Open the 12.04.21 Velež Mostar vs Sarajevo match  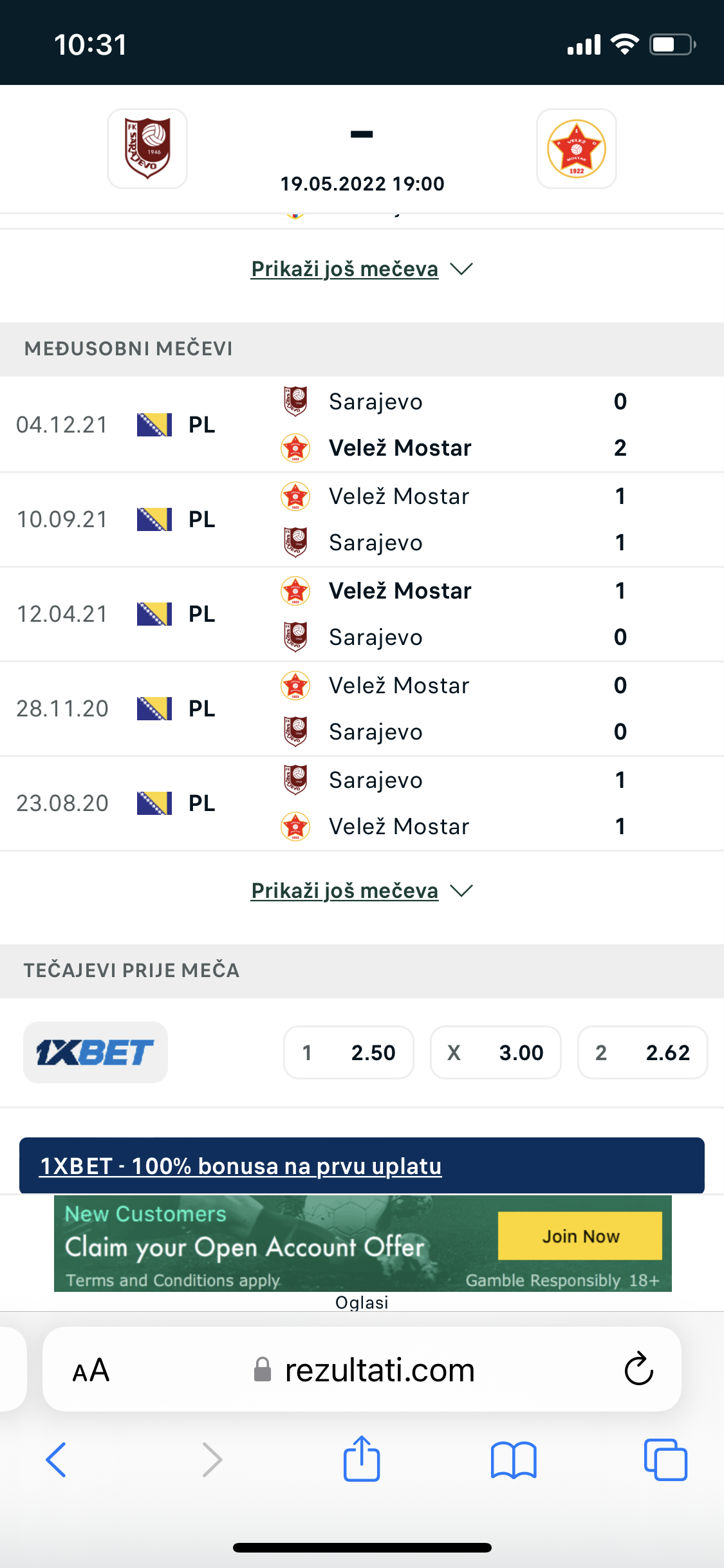[x=361, y=614]
